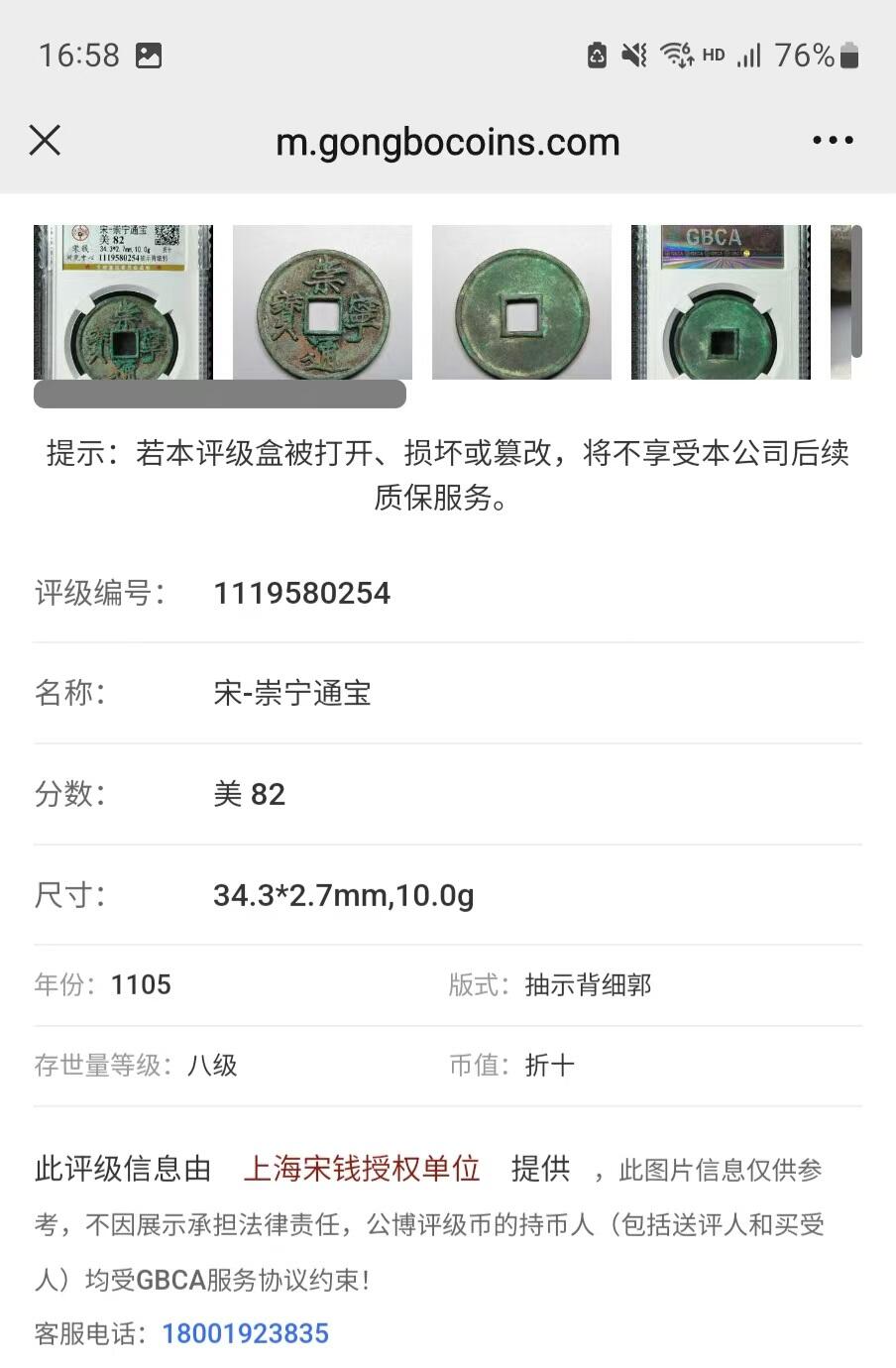Select the grading number 1119580254
896x1368 pixels.
click(x=302, y=593)
